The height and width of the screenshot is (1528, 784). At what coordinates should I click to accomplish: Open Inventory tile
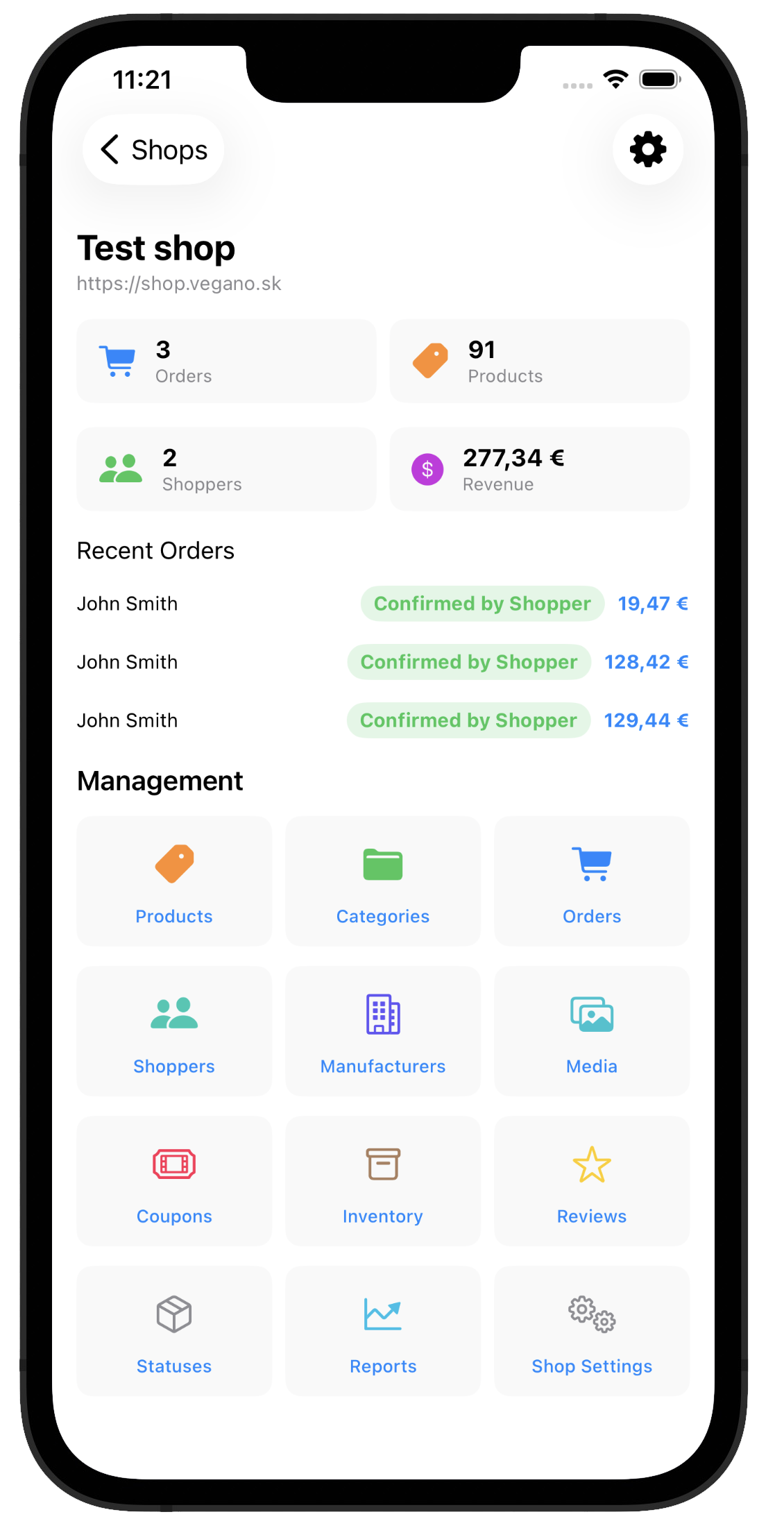(383, 1181)
